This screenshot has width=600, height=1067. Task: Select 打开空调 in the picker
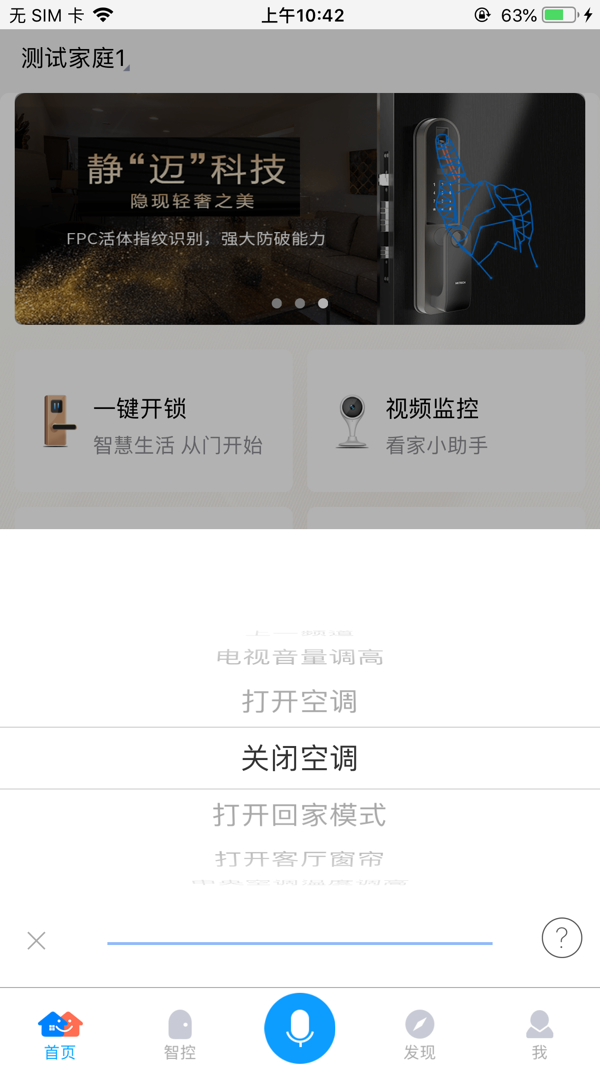coord(300,701)
